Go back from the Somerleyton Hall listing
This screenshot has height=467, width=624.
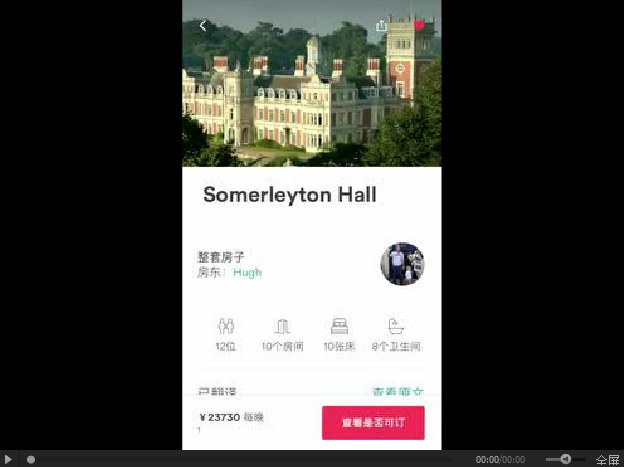tap(203, 26)
